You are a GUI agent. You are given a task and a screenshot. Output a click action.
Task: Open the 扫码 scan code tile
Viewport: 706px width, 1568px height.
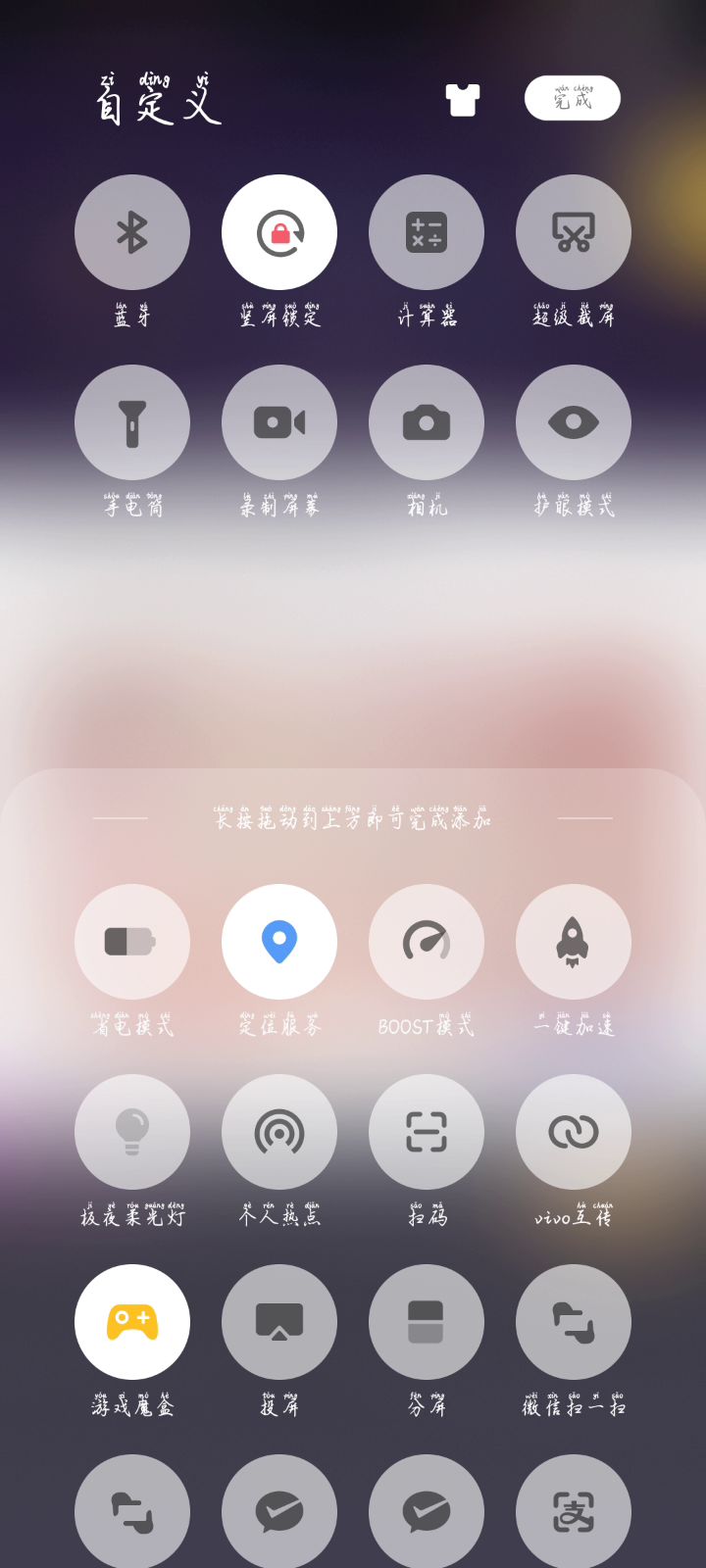(x=427, y=1132)
